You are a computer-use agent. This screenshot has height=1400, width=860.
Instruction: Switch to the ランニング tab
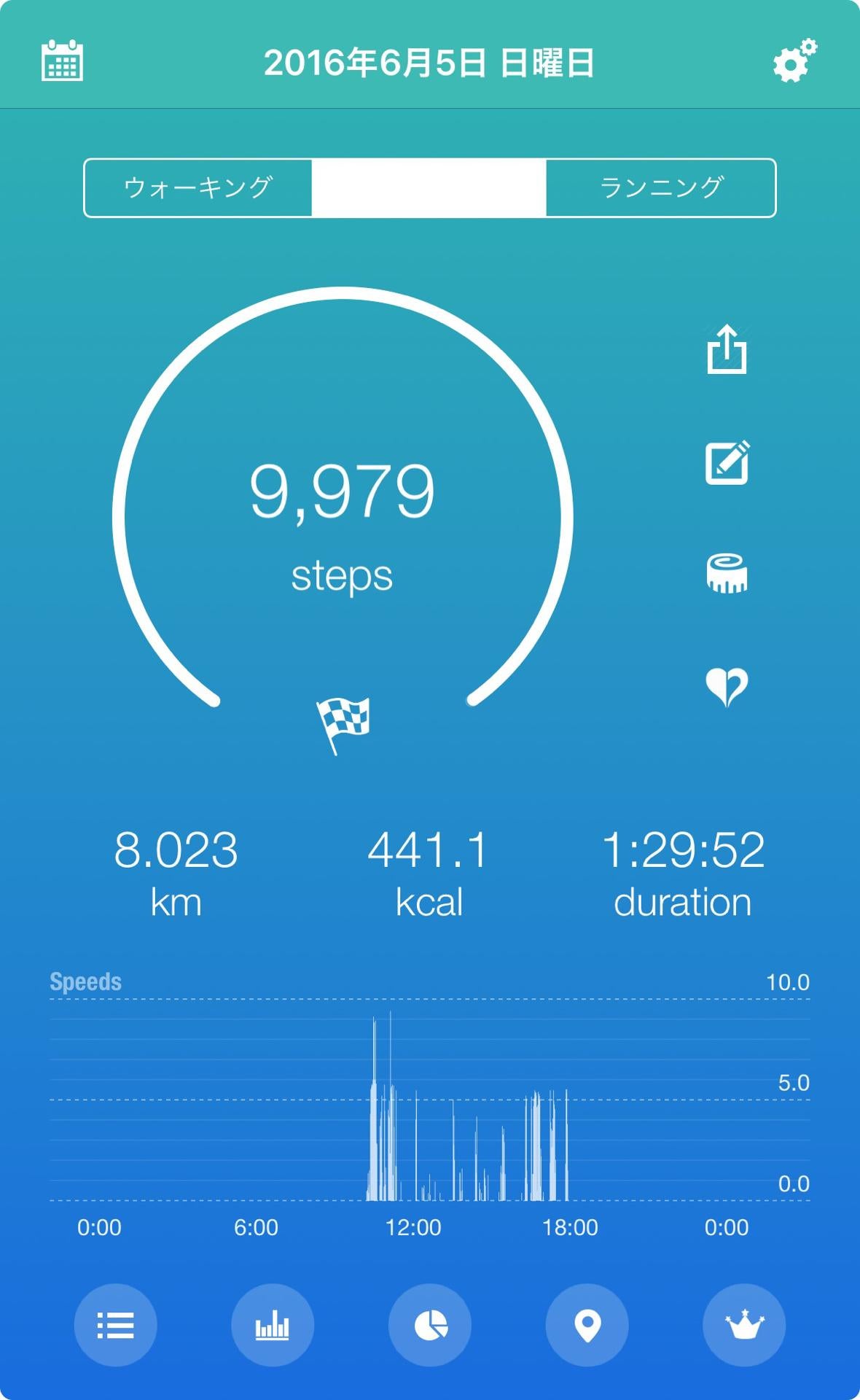[661, 188]
